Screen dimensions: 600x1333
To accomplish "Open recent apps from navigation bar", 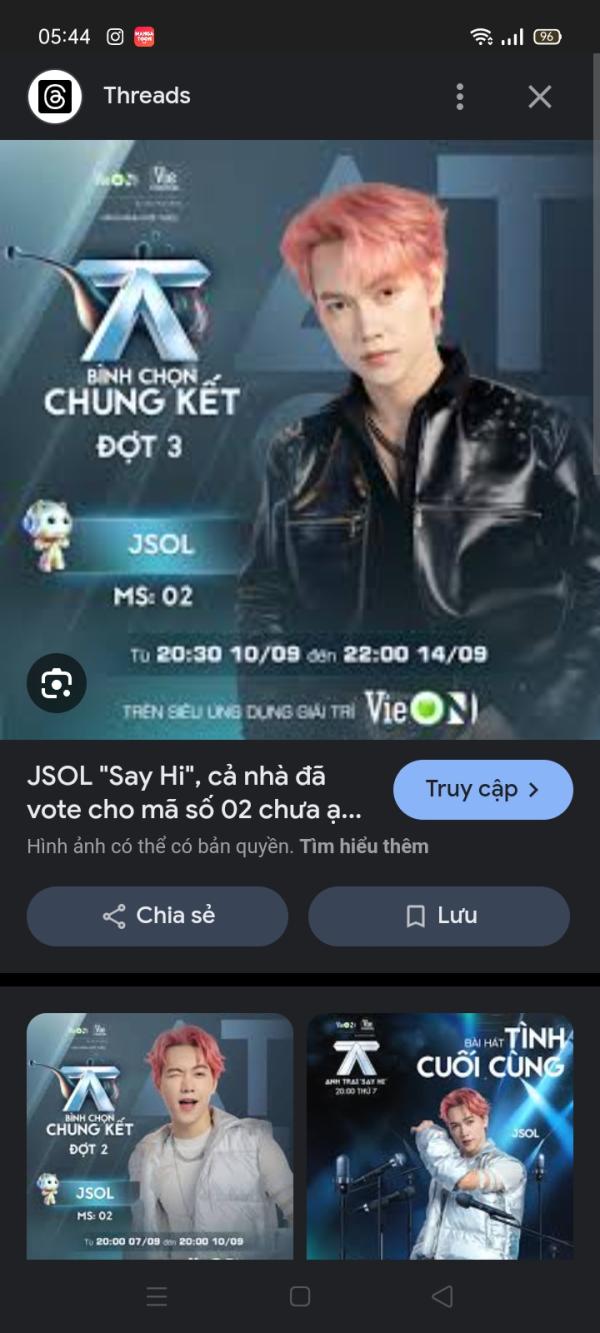I will pyautogui.click(x=157, y=1296).
